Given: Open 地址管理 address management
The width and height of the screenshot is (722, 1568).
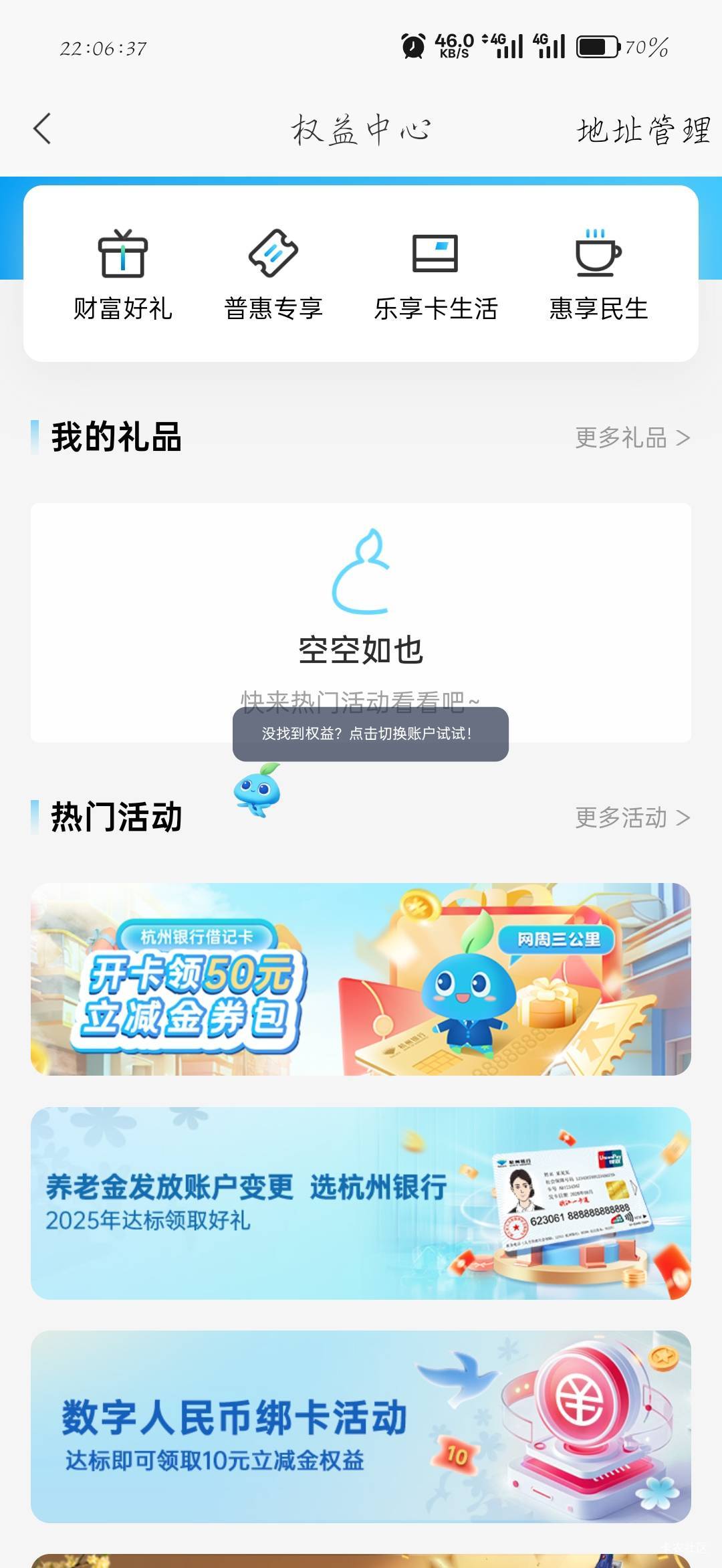Looking at the screenshot, I should [x=642, y=130].
